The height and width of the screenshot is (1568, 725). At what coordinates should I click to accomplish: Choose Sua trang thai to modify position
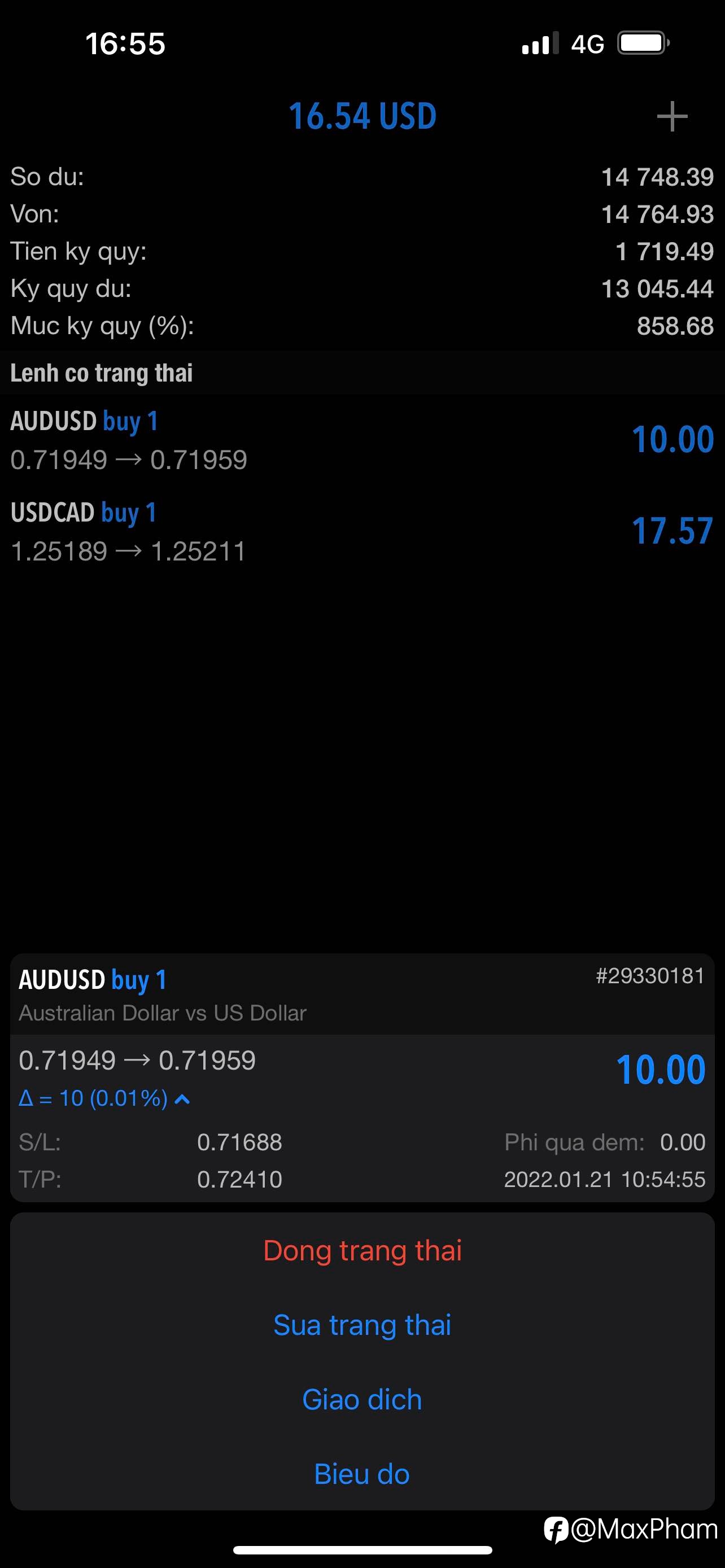tap(362, 1325)
